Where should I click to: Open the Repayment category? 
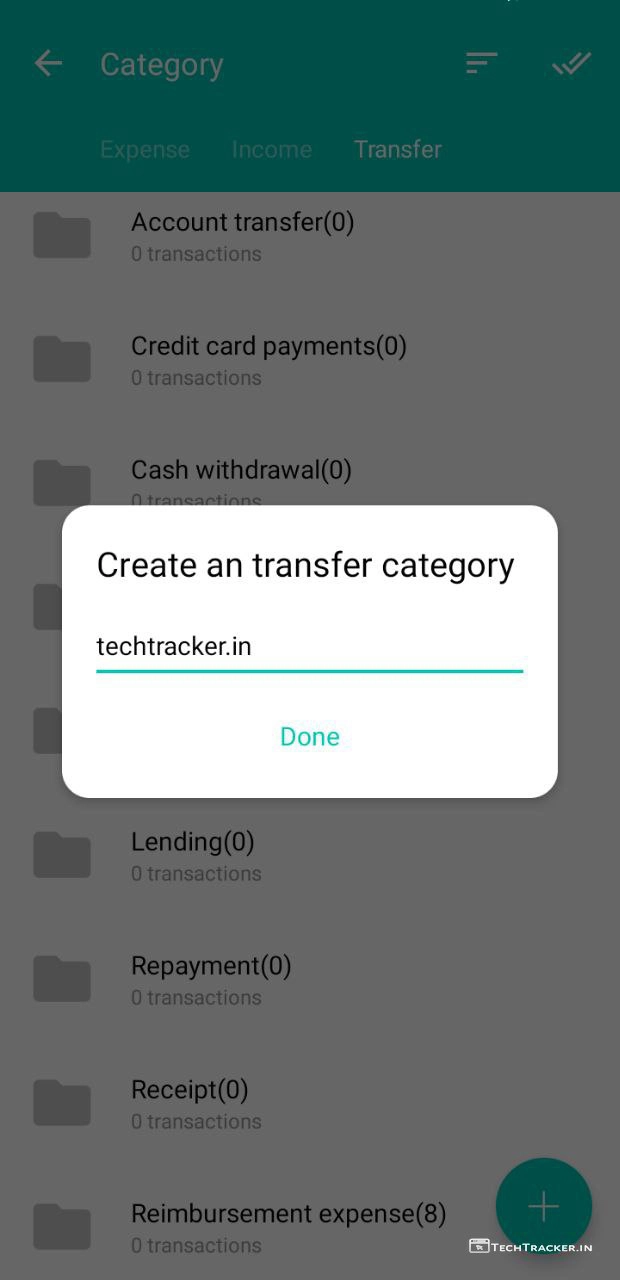(x=211, y=979)
